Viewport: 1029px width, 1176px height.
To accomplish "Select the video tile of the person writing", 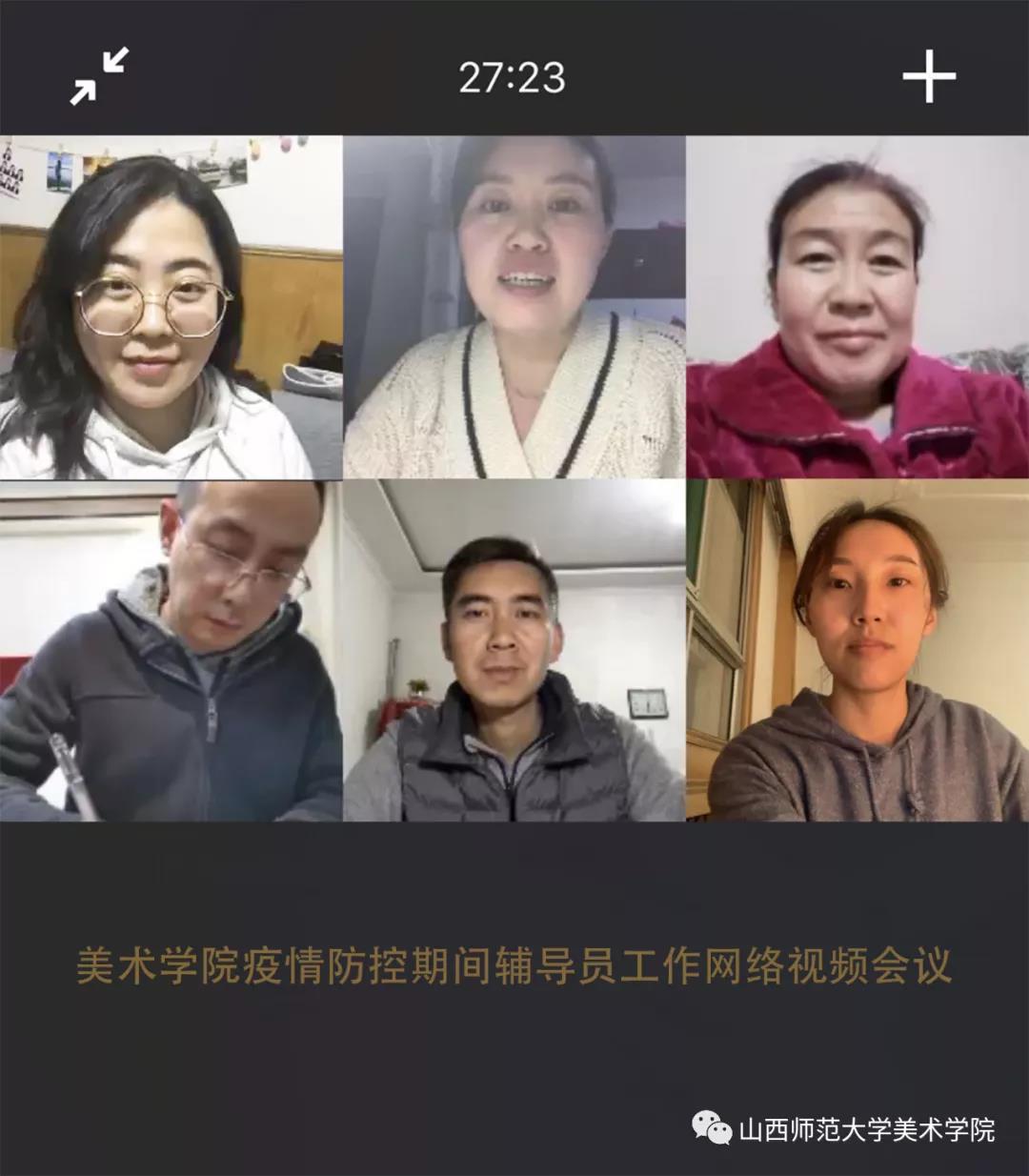I will pyautogui.click(x=171, y=650).
